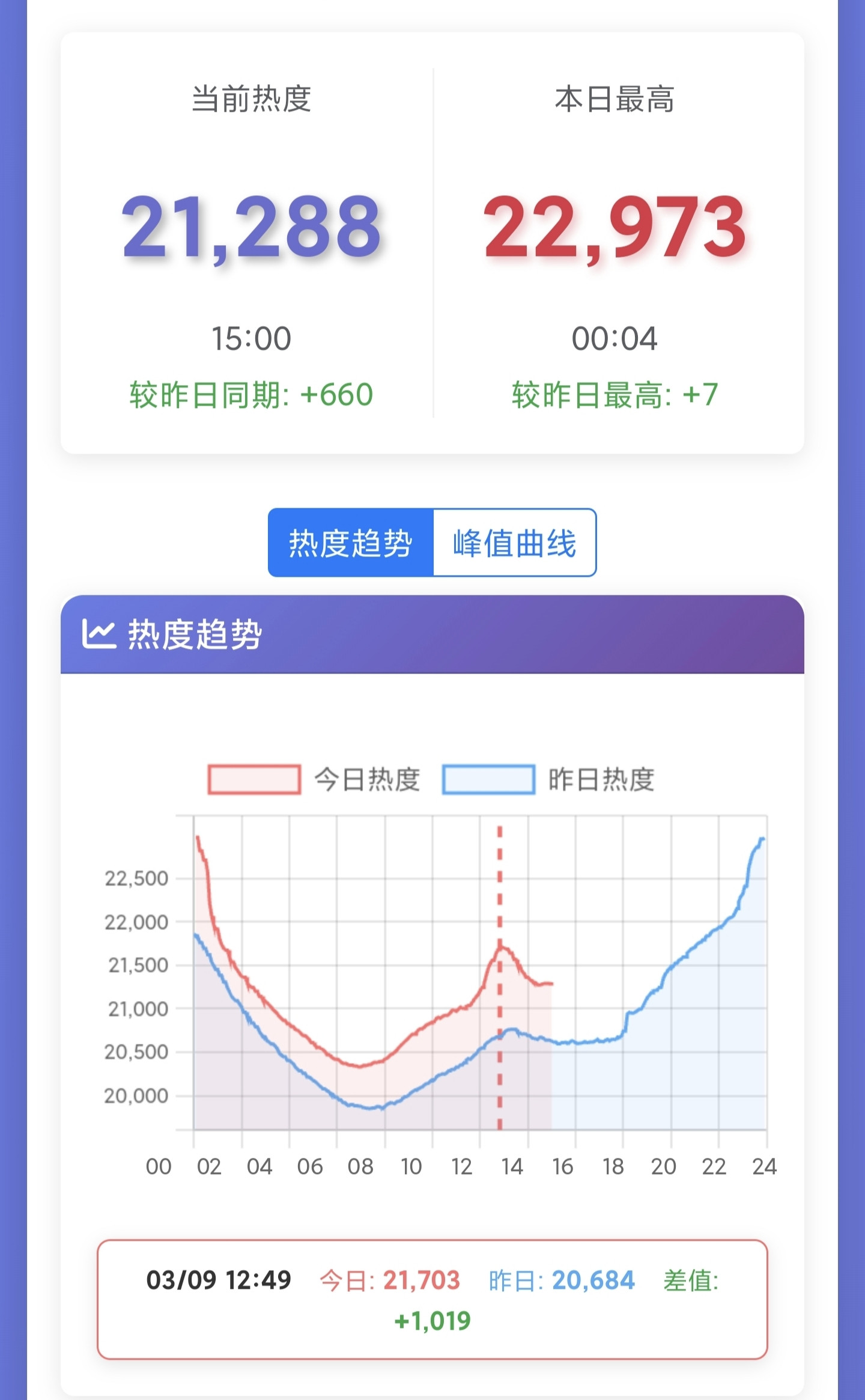This screenshot has height=1400, width=865.
Task: Toggle the 昨日热度 legend series
Action: pos(548,780)
